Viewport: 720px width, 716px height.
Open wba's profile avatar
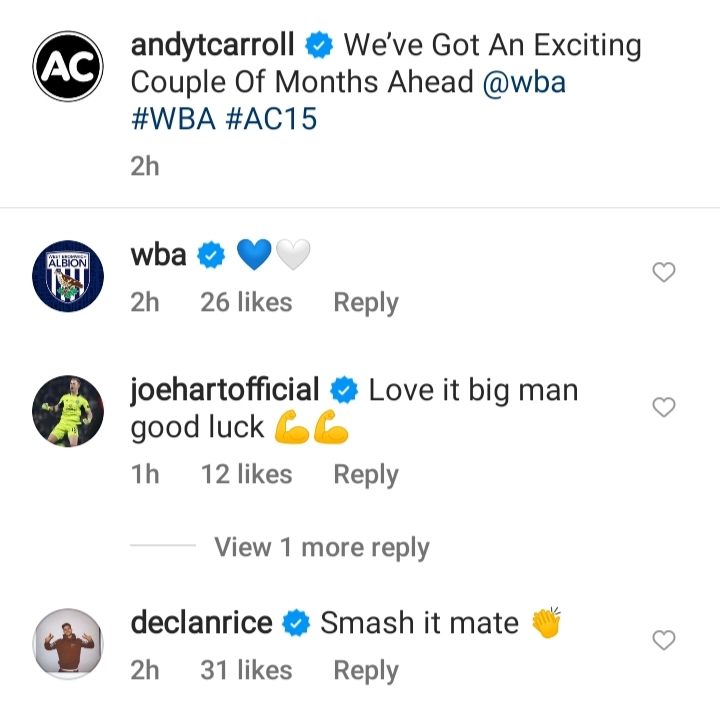click(x=67, y=275)
